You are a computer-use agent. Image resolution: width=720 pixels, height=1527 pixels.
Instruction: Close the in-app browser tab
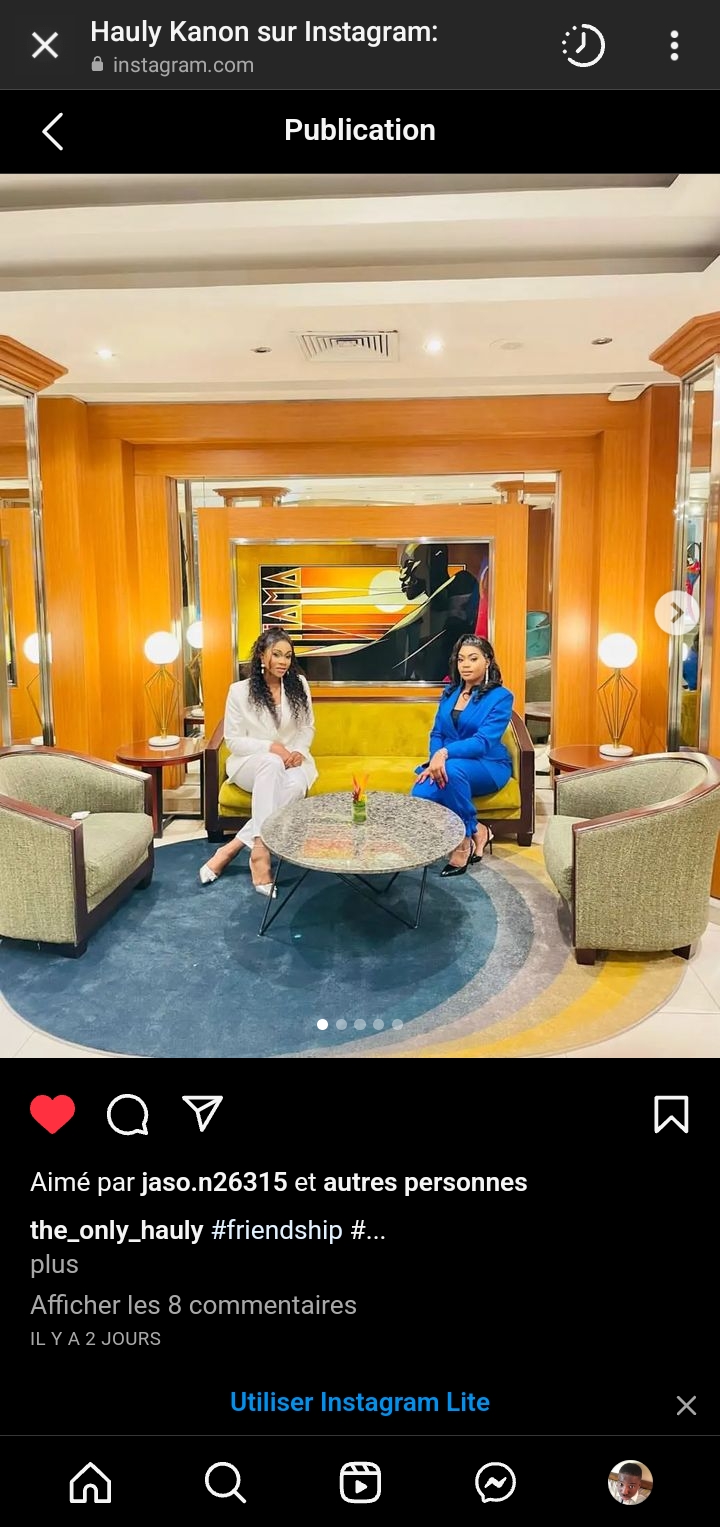coord(45,45)
